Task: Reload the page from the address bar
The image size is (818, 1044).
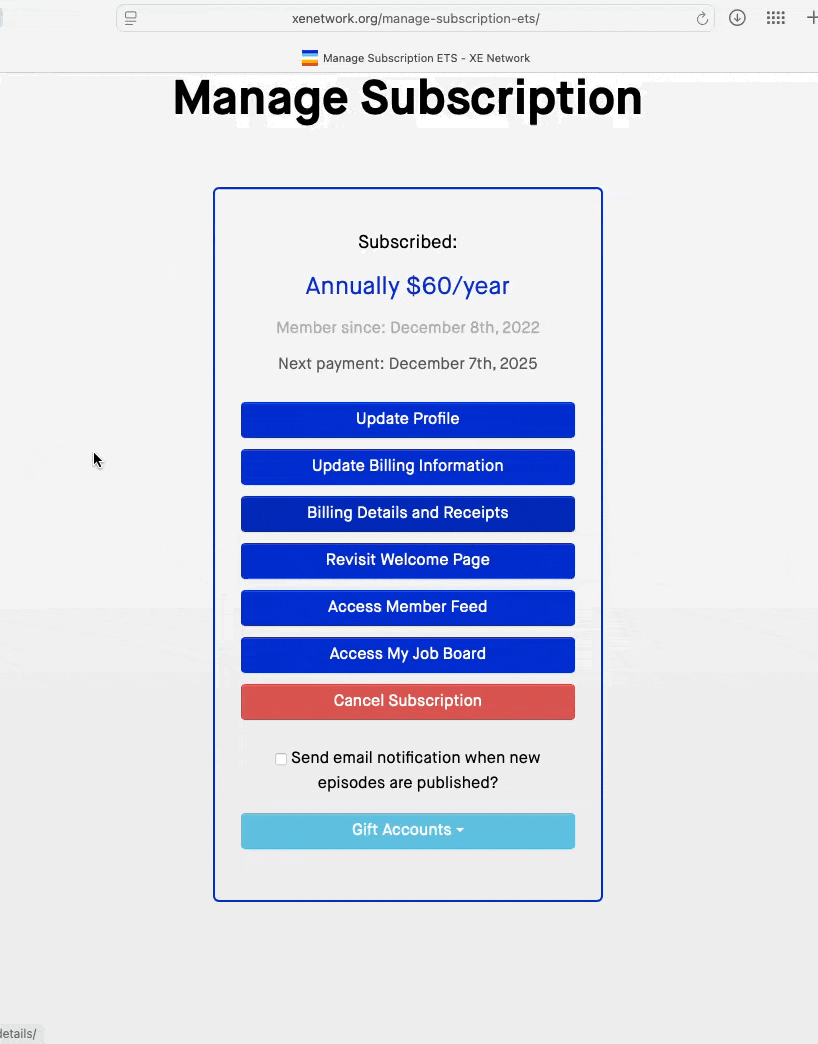Action: (702, 19)
